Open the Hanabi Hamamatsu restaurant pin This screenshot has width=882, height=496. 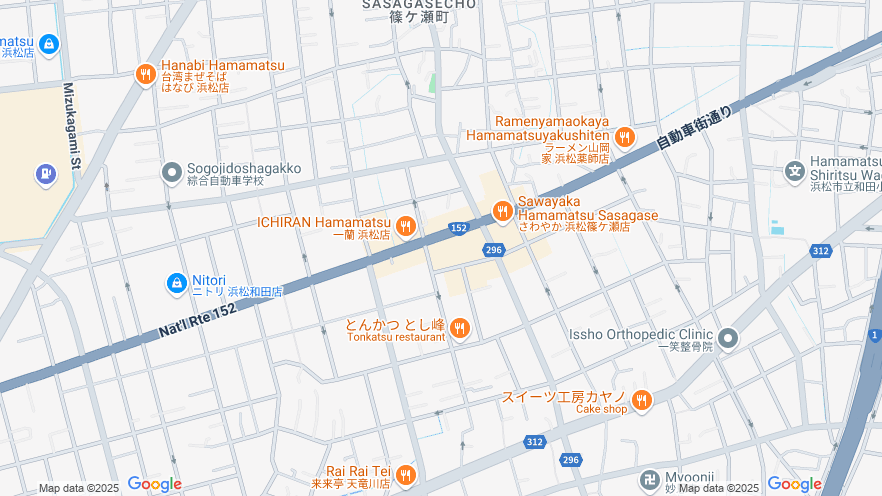pos(146,74)
